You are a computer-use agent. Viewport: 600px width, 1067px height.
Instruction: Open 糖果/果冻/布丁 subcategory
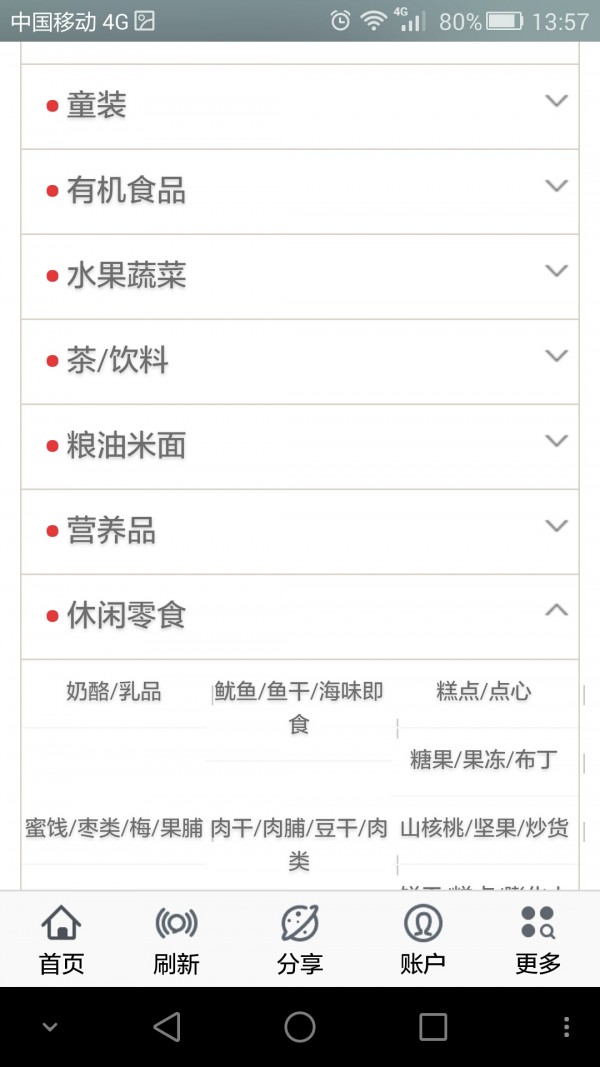click(484, 760)
